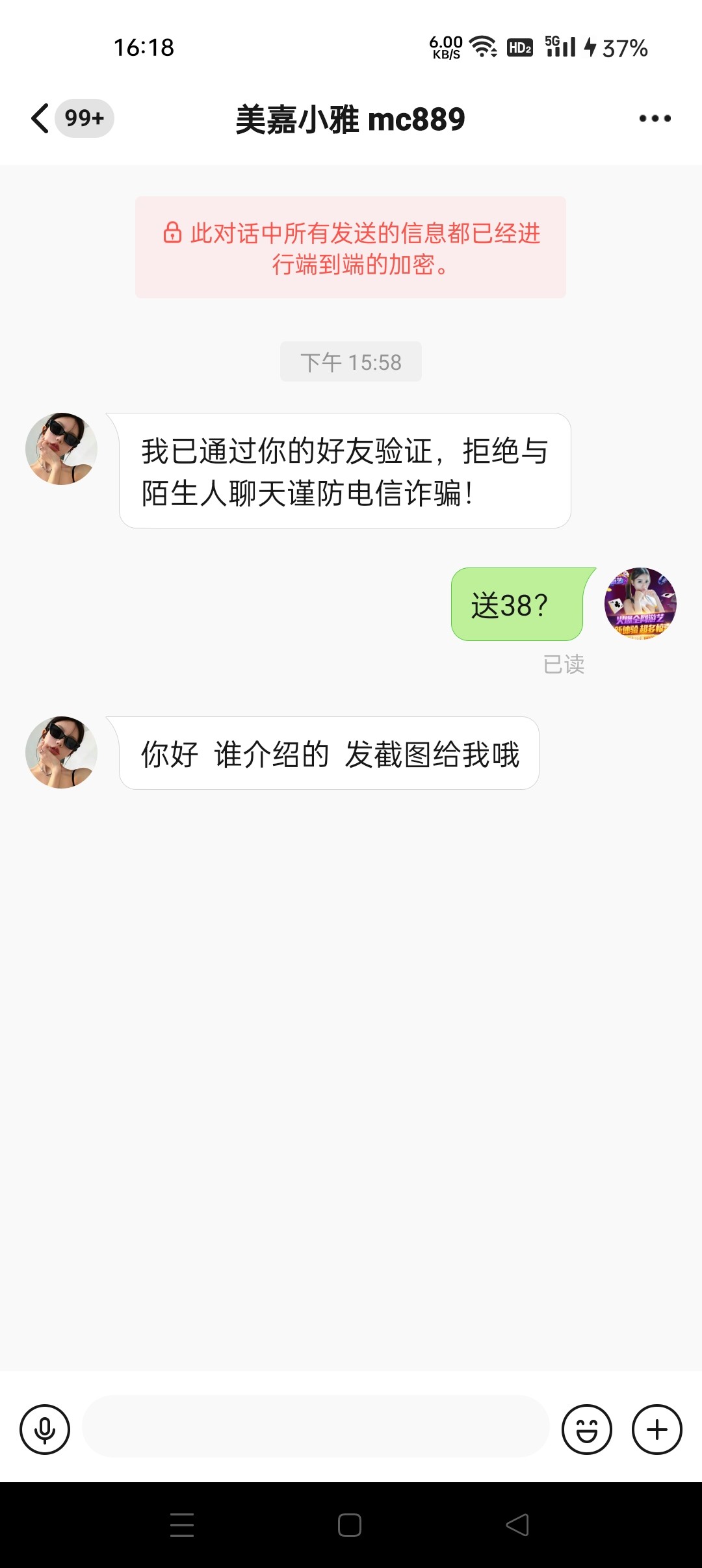View 美嘉小雅's avatar beside the 你好 message

click(x=62, y=752)
